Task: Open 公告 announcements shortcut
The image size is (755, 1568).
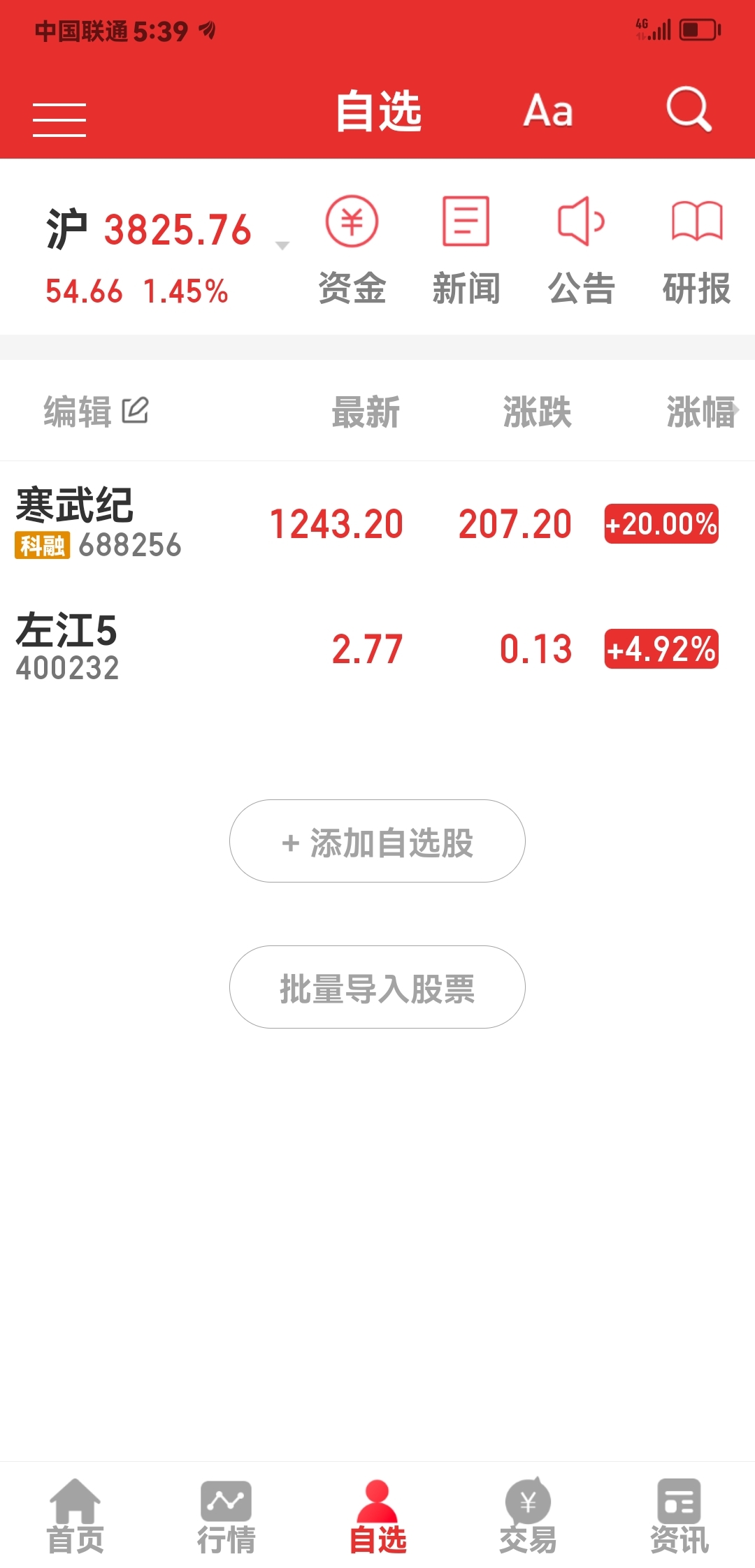Action: [581, 250]
